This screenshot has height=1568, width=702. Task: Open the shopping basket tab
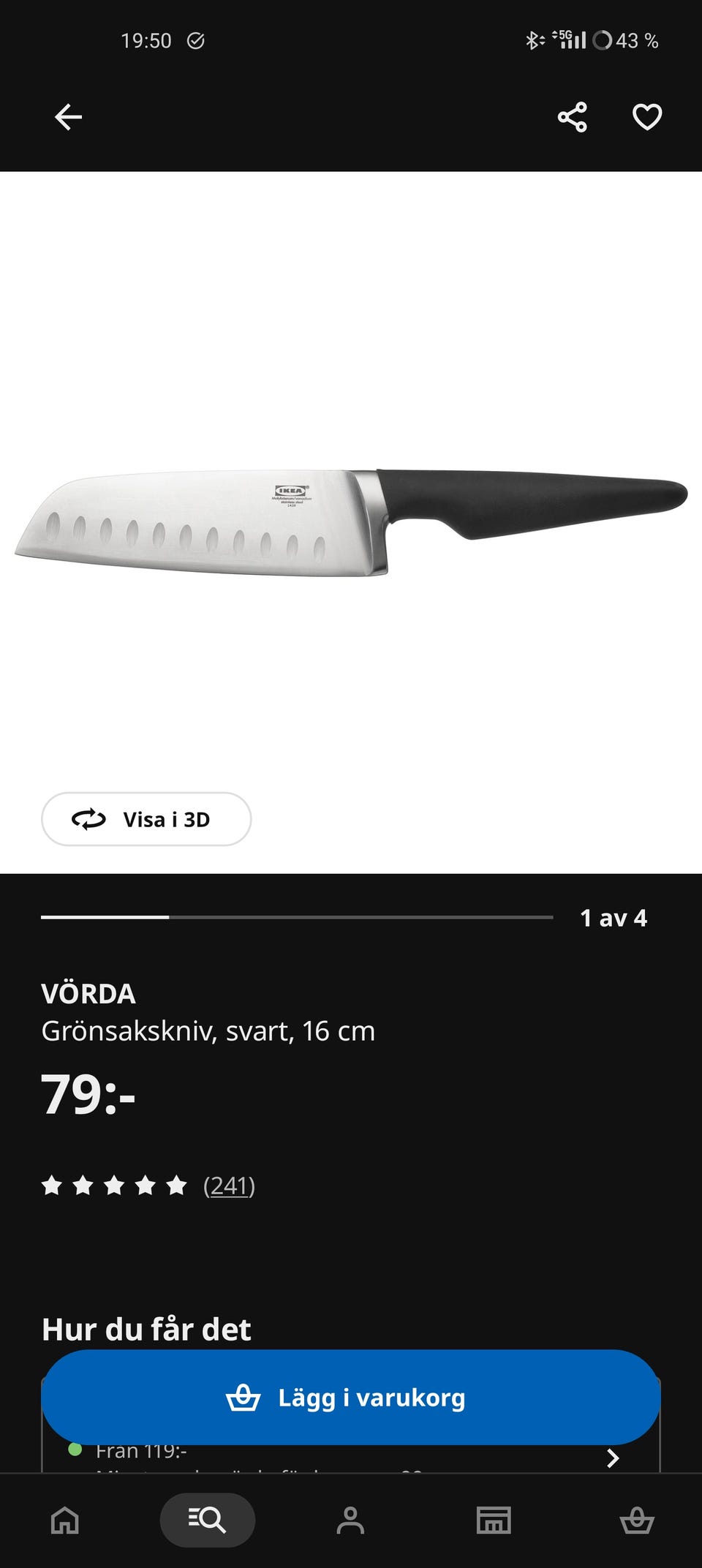(637, 1520)
